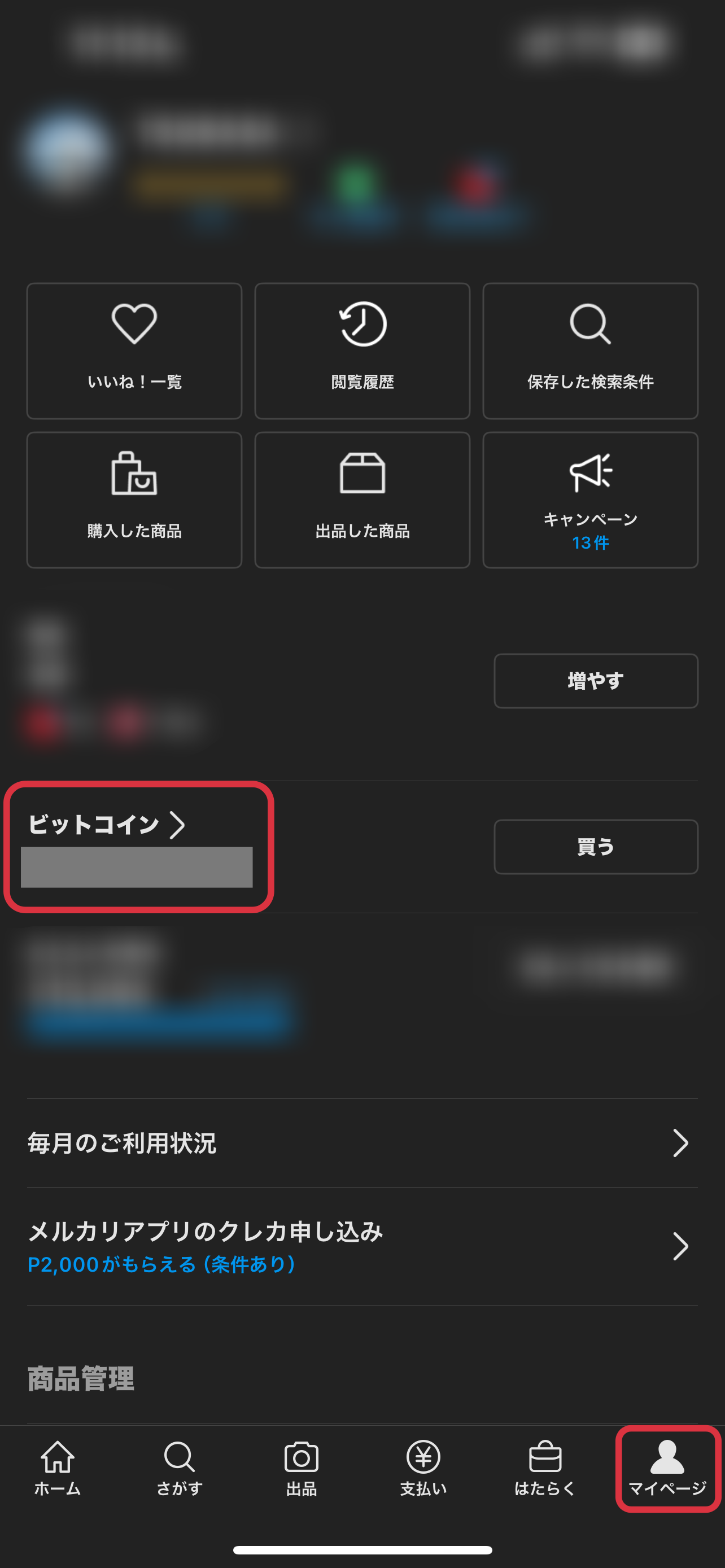725x1568 pixels.
Task: View 出品した商品 listed items
Action: coord(362,500)
